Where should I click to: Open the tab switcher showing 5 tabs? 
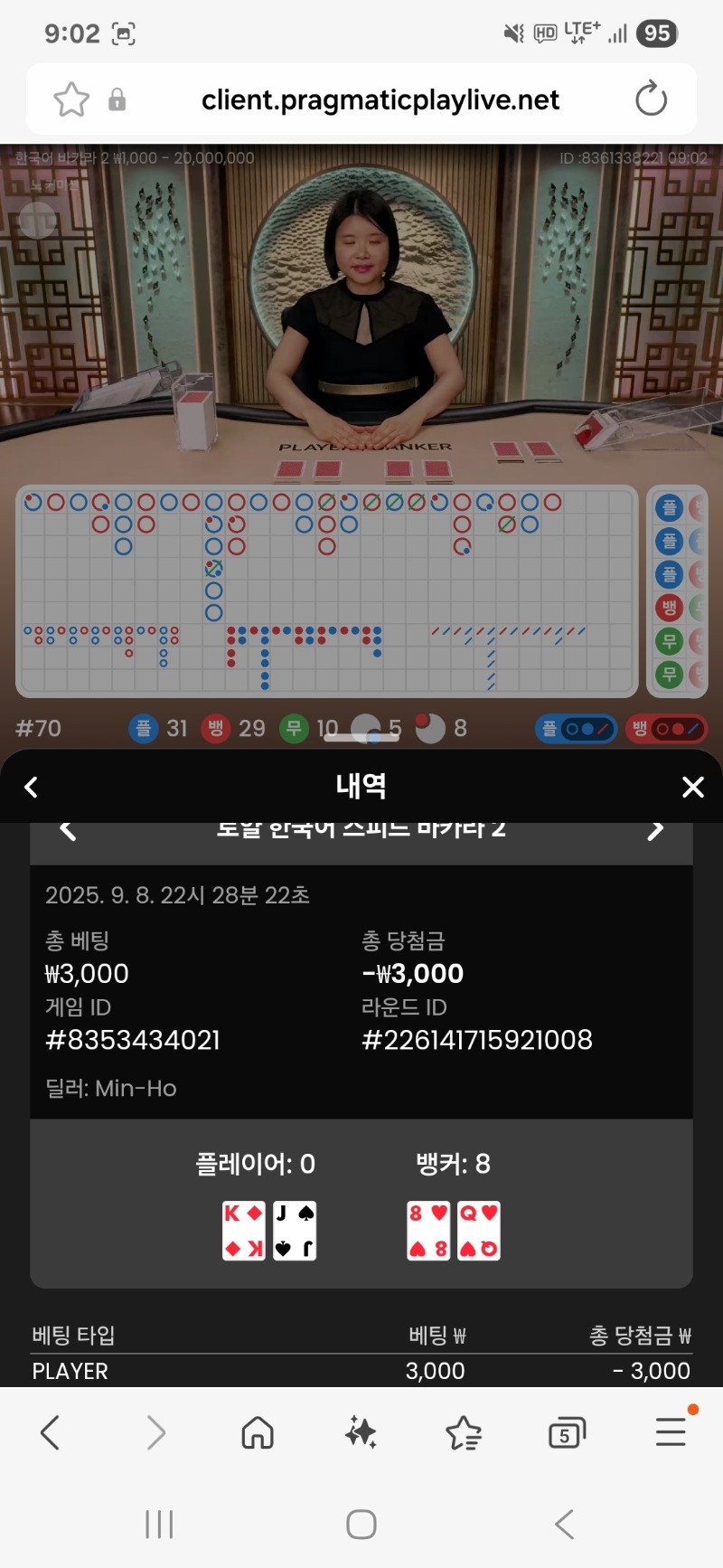[x=567, y=1433]
